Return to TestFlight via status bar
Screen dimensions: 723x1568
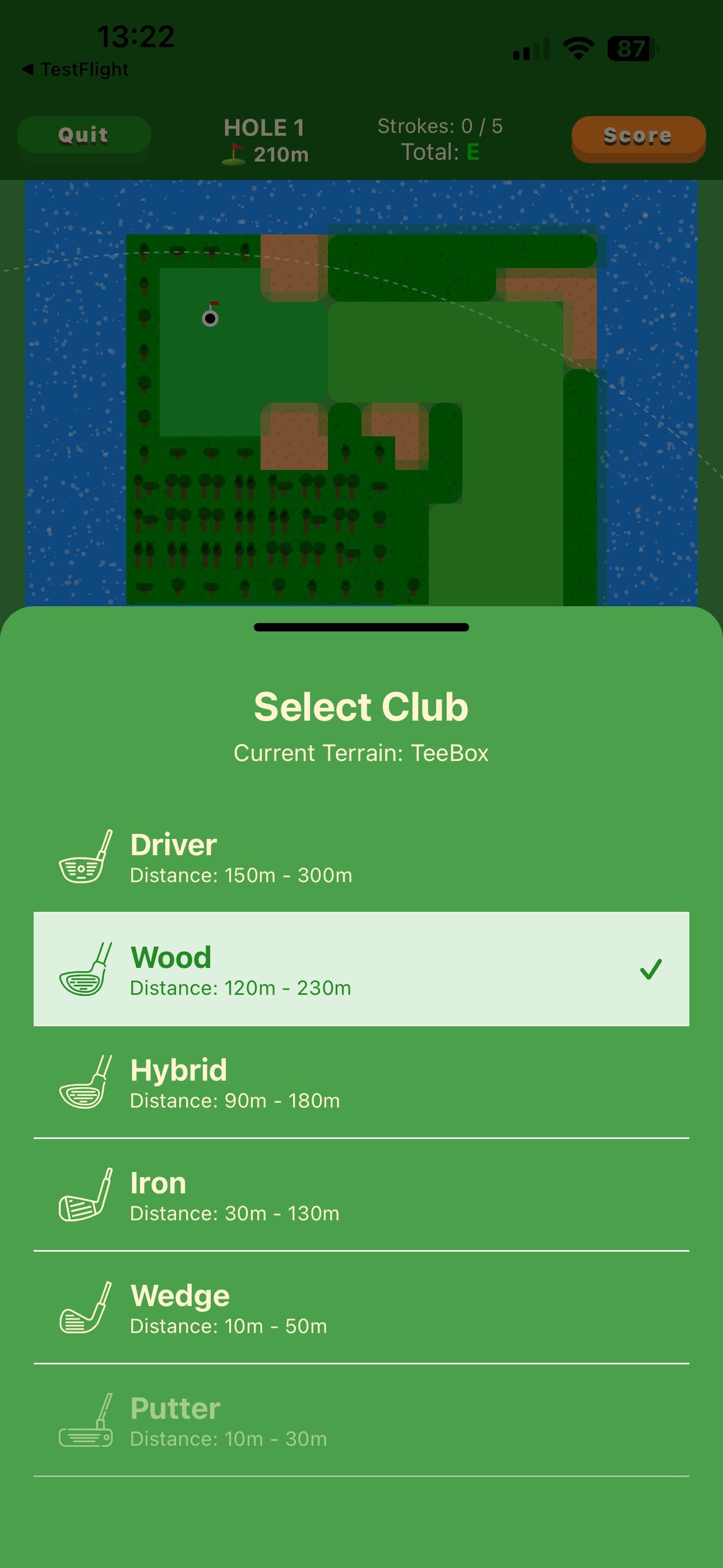click(76, 69)
